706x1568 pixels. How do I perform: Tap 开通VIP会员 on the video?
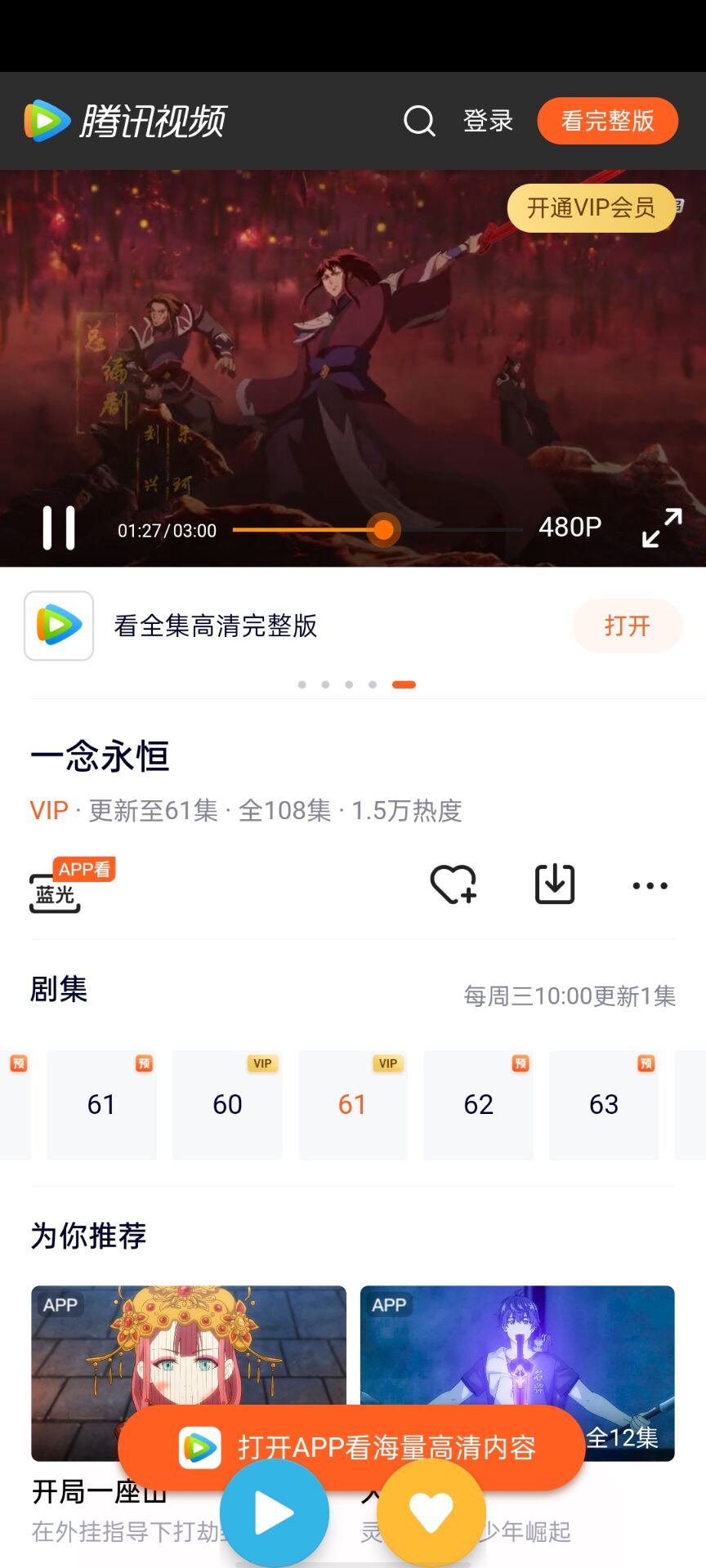click(x=591, y=208)
